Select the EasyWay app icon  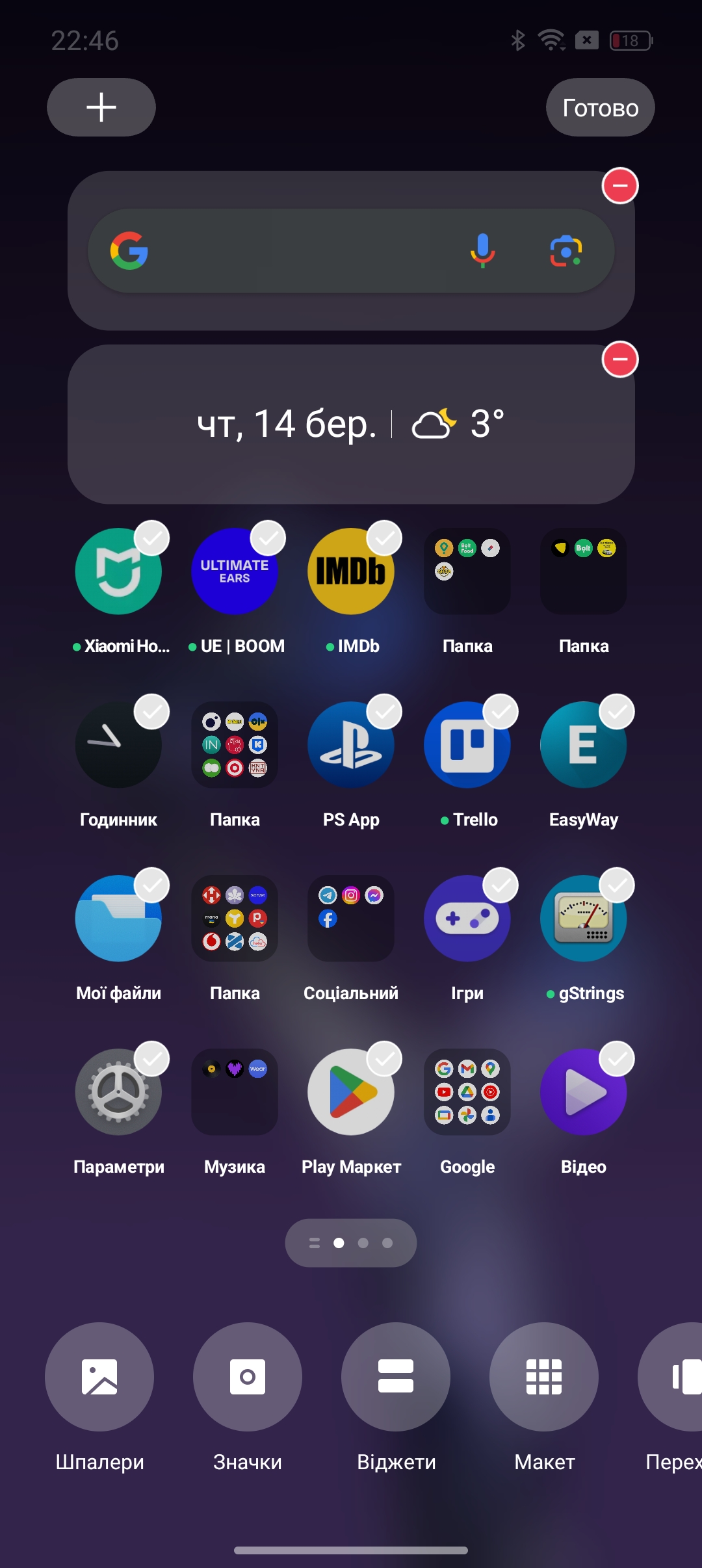click(584, 745)
